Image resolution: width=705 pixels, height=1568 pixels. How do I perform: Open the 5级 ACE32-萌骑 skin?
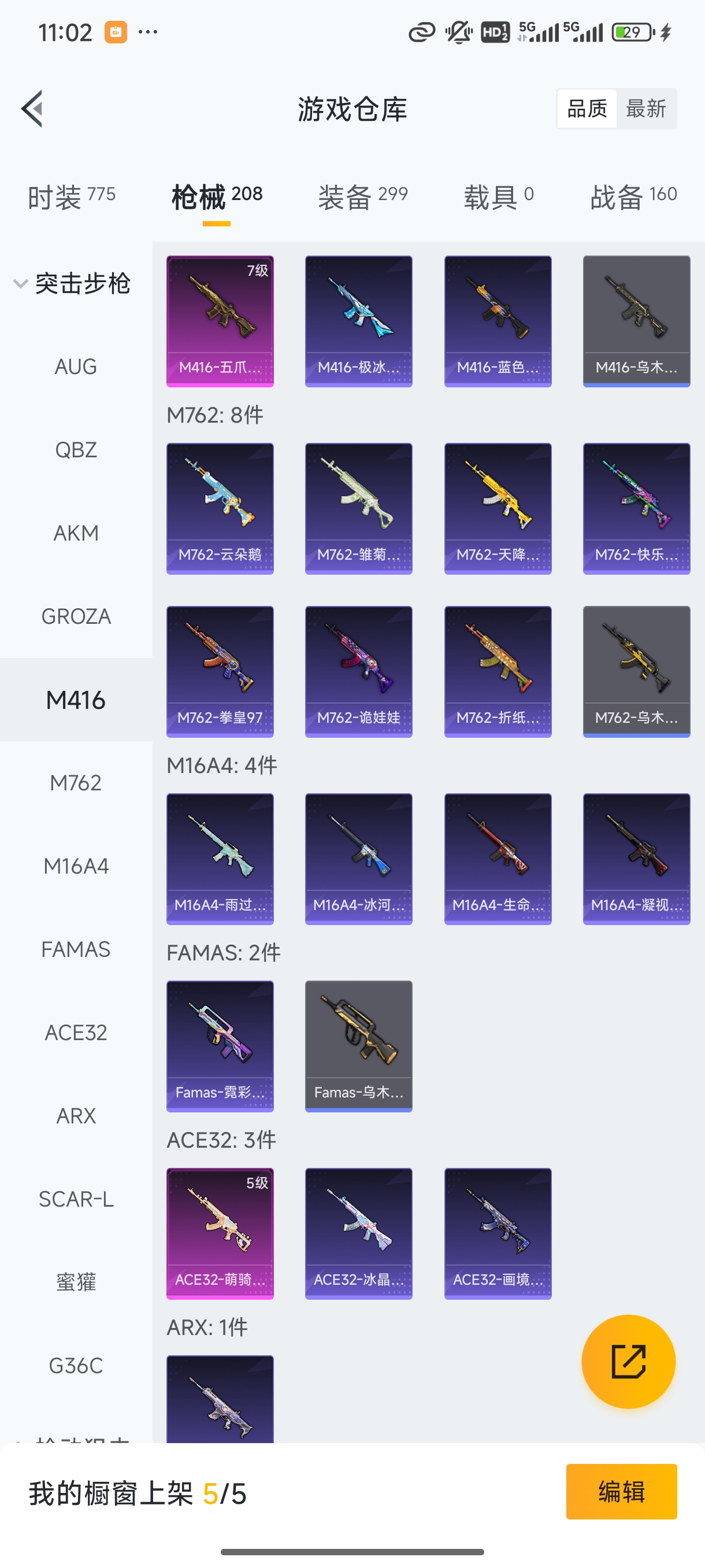tap(220, 1233)
